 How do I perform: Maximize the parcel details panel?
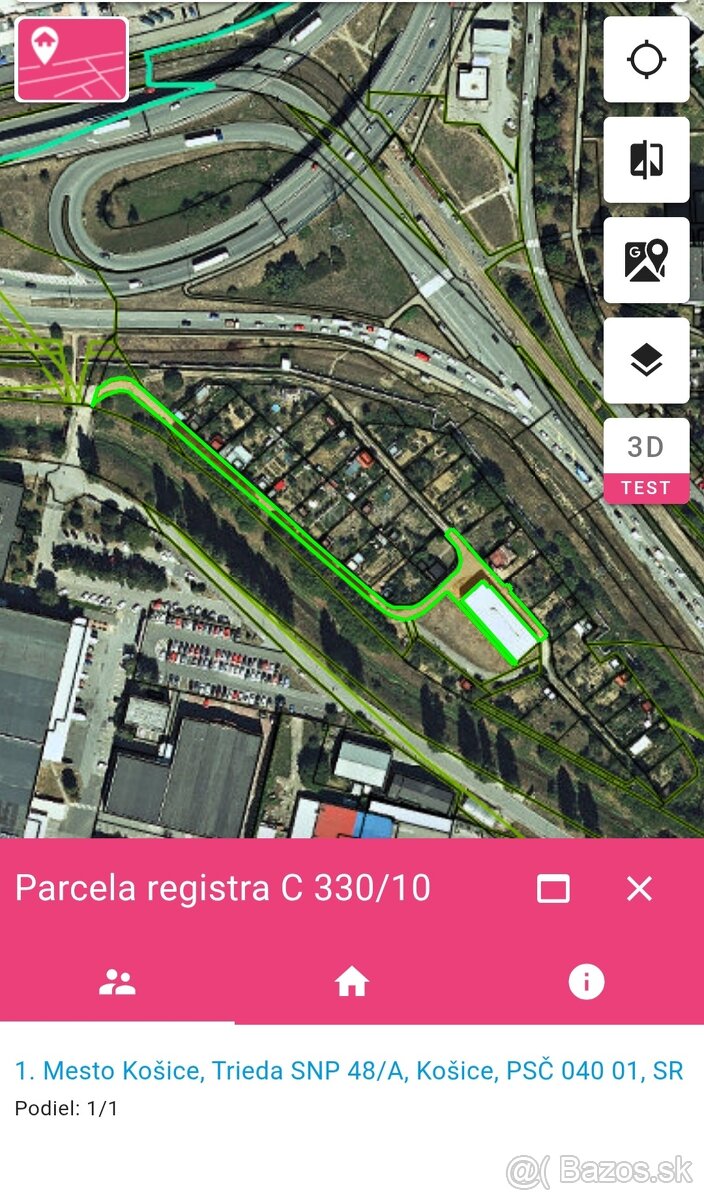[553, 888]
